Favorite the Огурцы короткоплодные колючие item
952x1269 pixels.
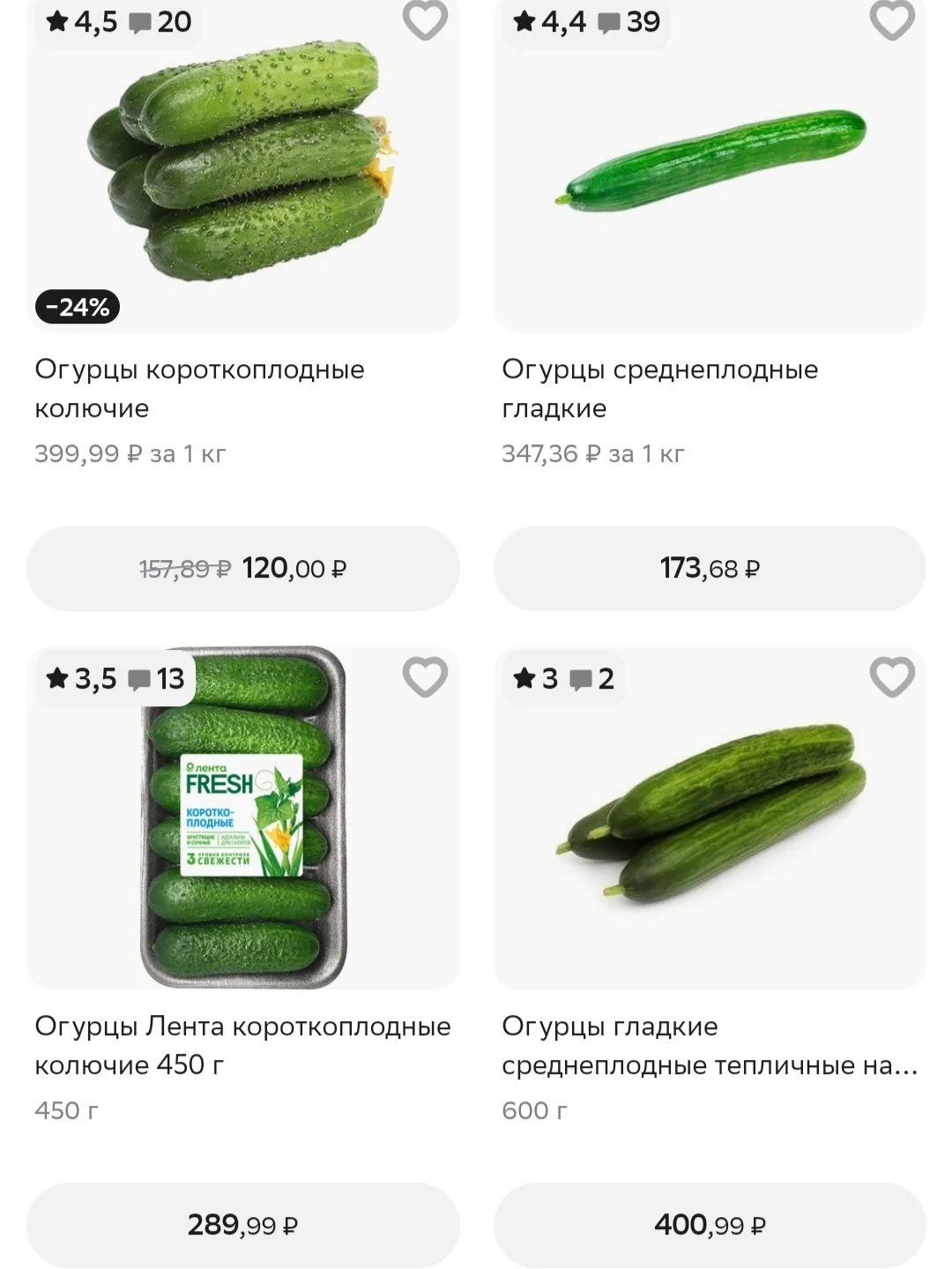[425, 19]
